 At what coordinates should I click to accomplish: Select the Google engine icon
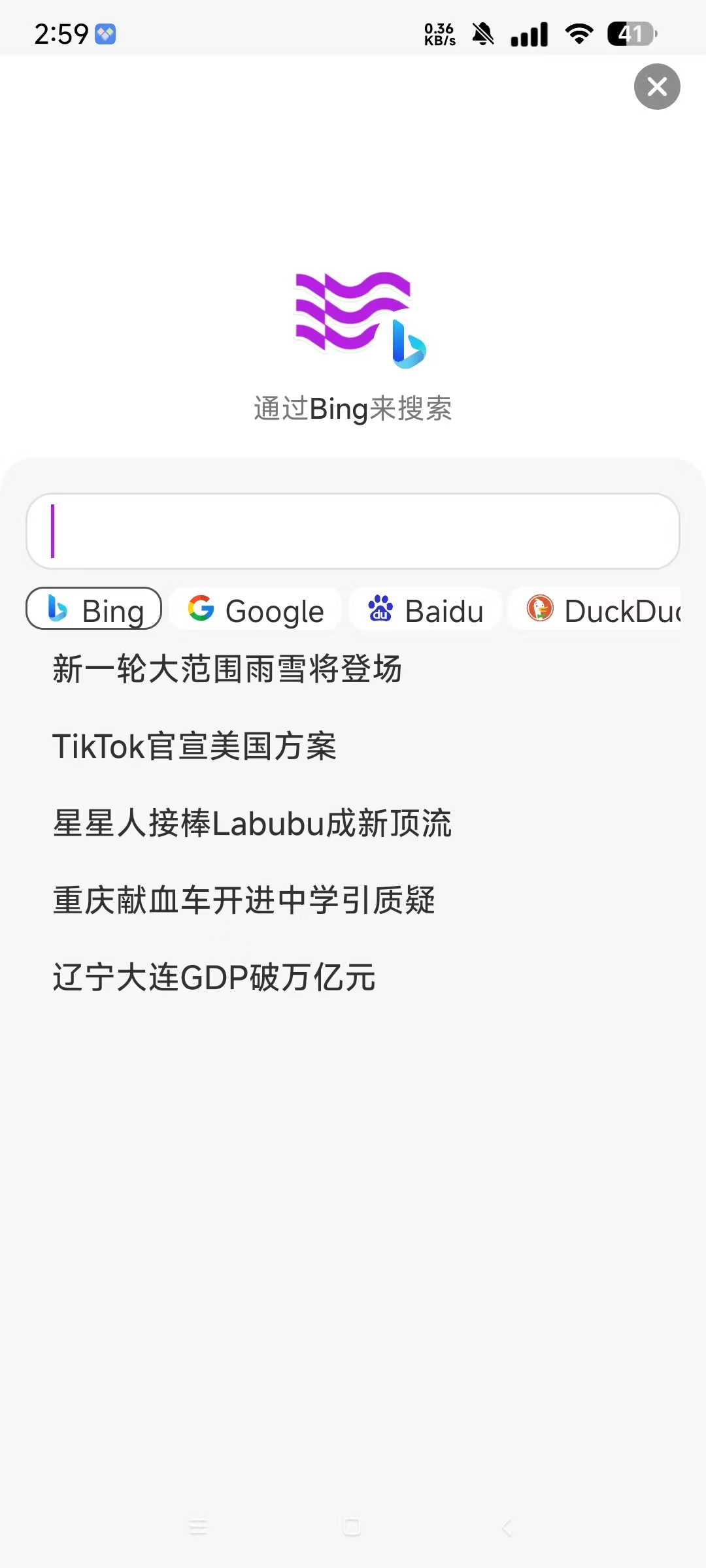(201, 610)
